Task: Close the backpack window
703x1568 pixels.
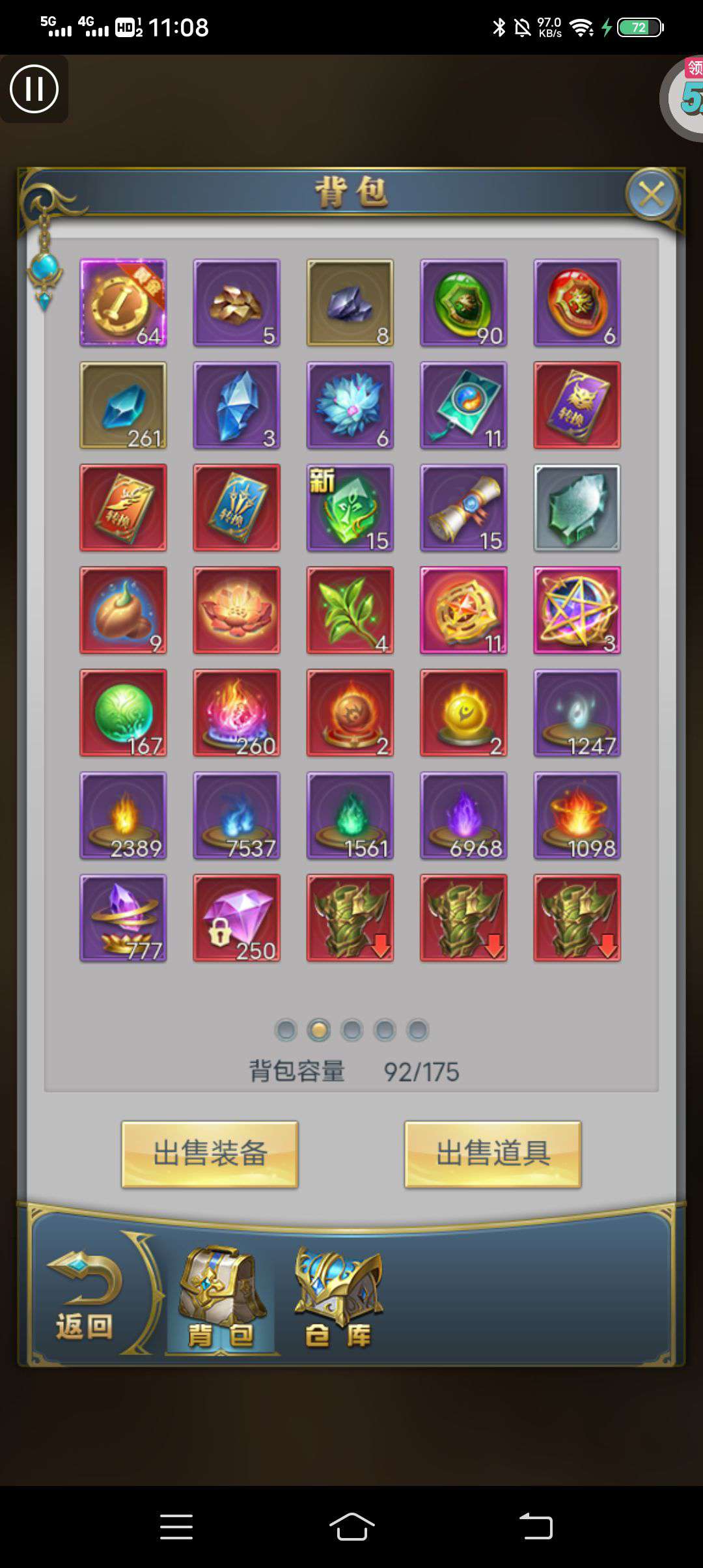Action: [651, 194]
